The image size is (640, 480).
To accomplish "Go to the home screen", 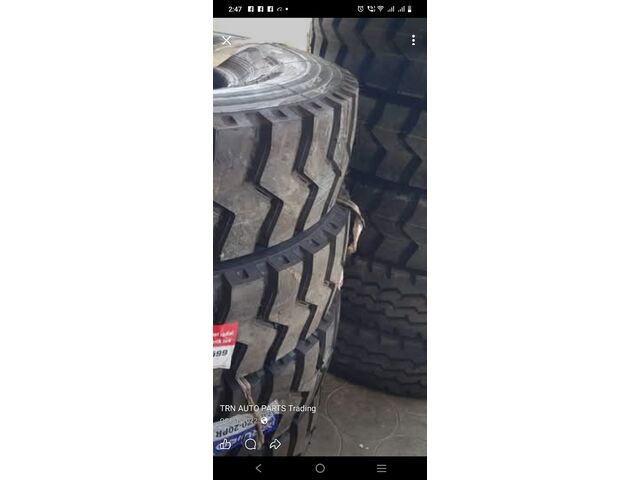I will click(320, 468).
